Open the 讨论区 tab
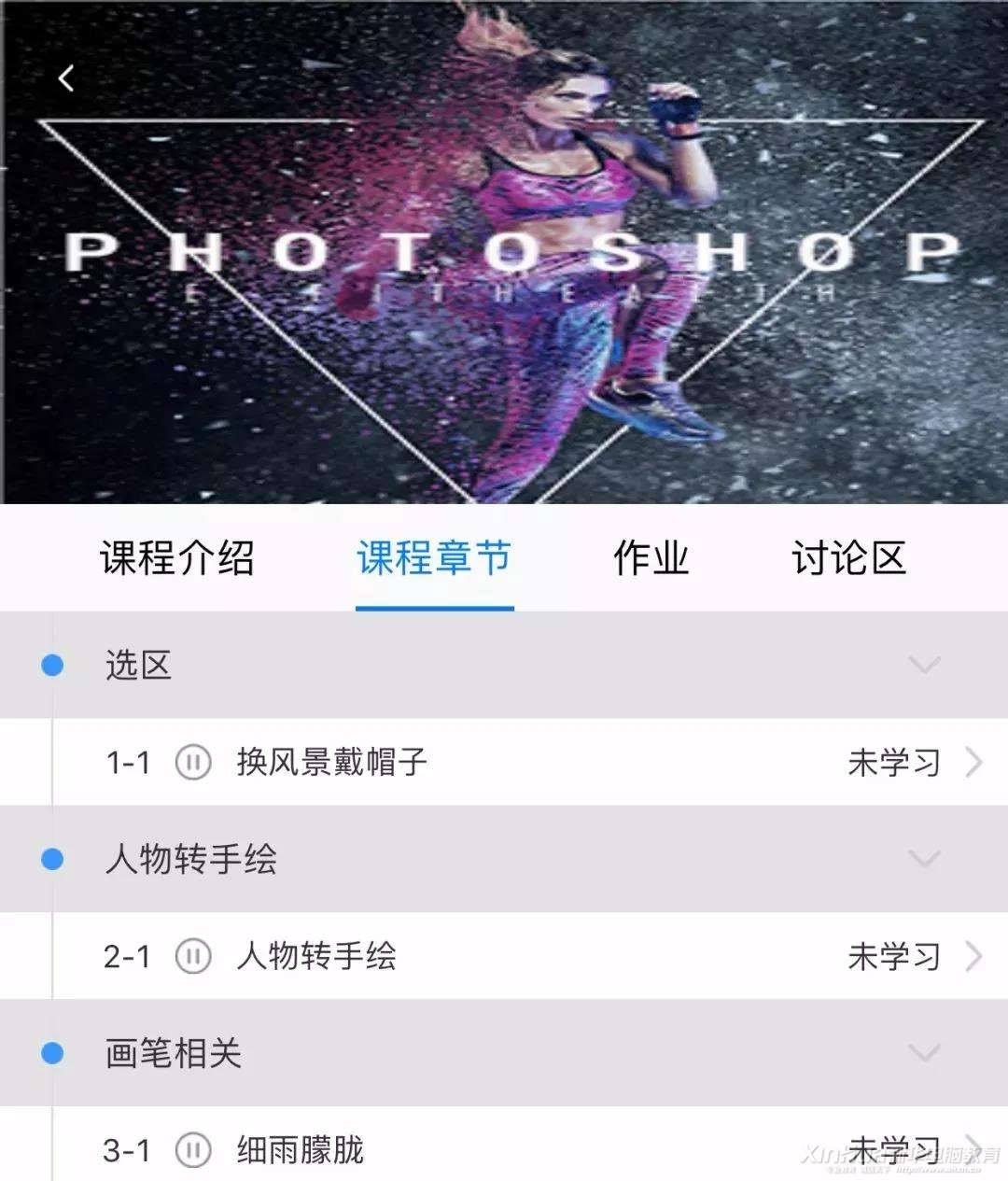 pos(847,558)
